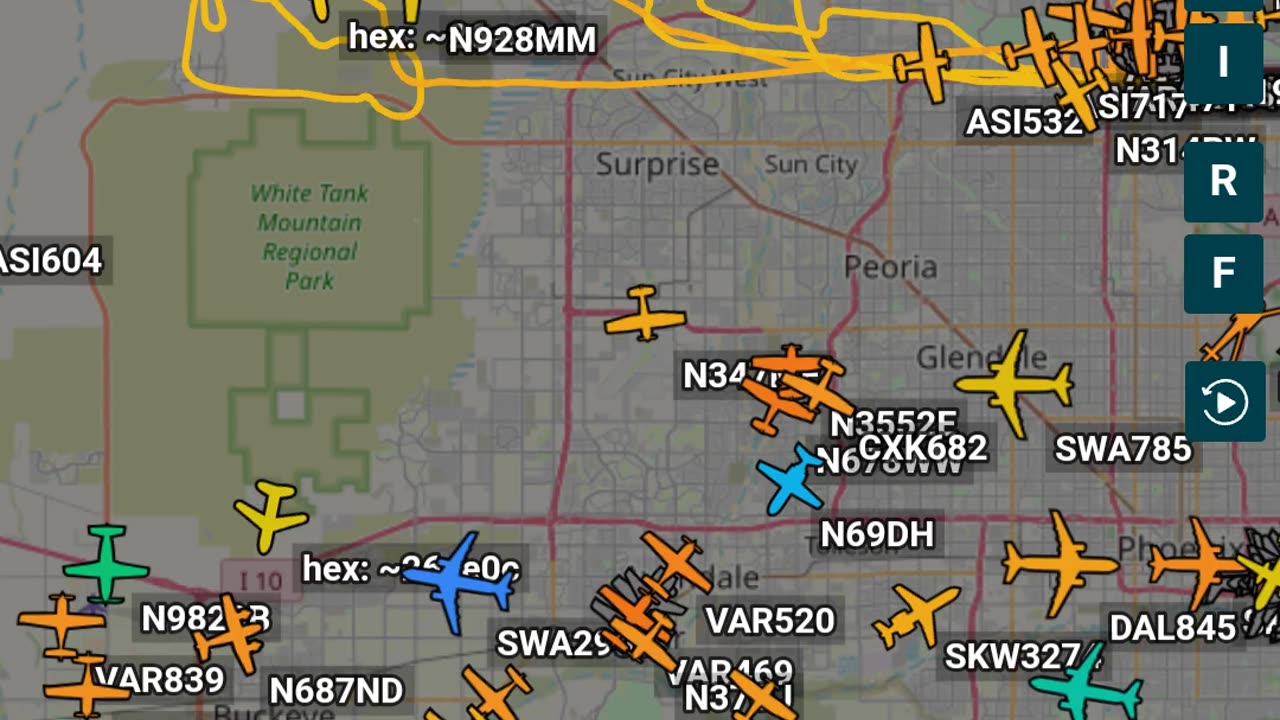Select the ASI532 plane icon

coord(922,64)
